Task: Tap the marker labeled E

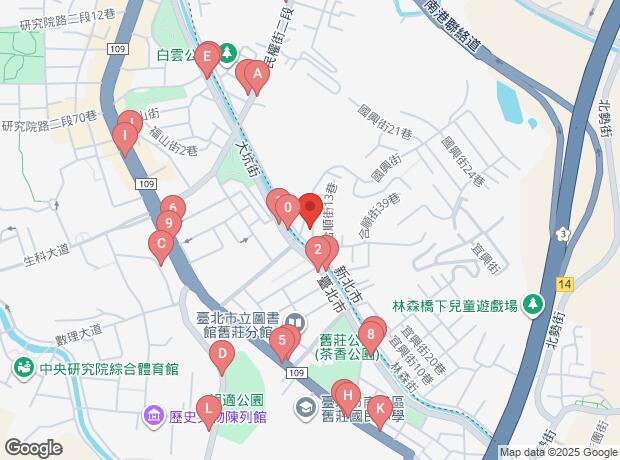Action: 207,57
